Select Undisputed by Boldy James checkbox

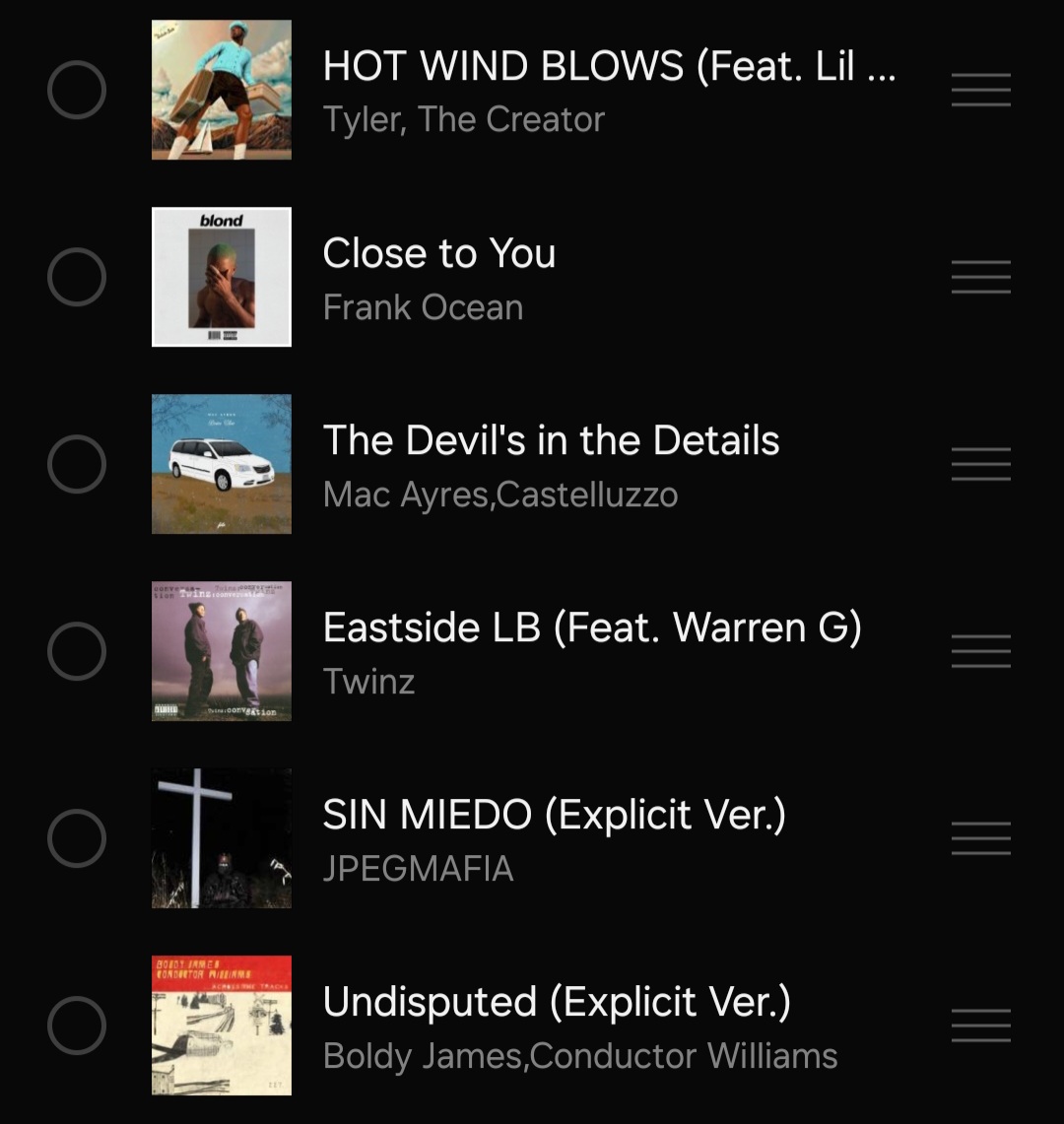[x=77, y=1025]
